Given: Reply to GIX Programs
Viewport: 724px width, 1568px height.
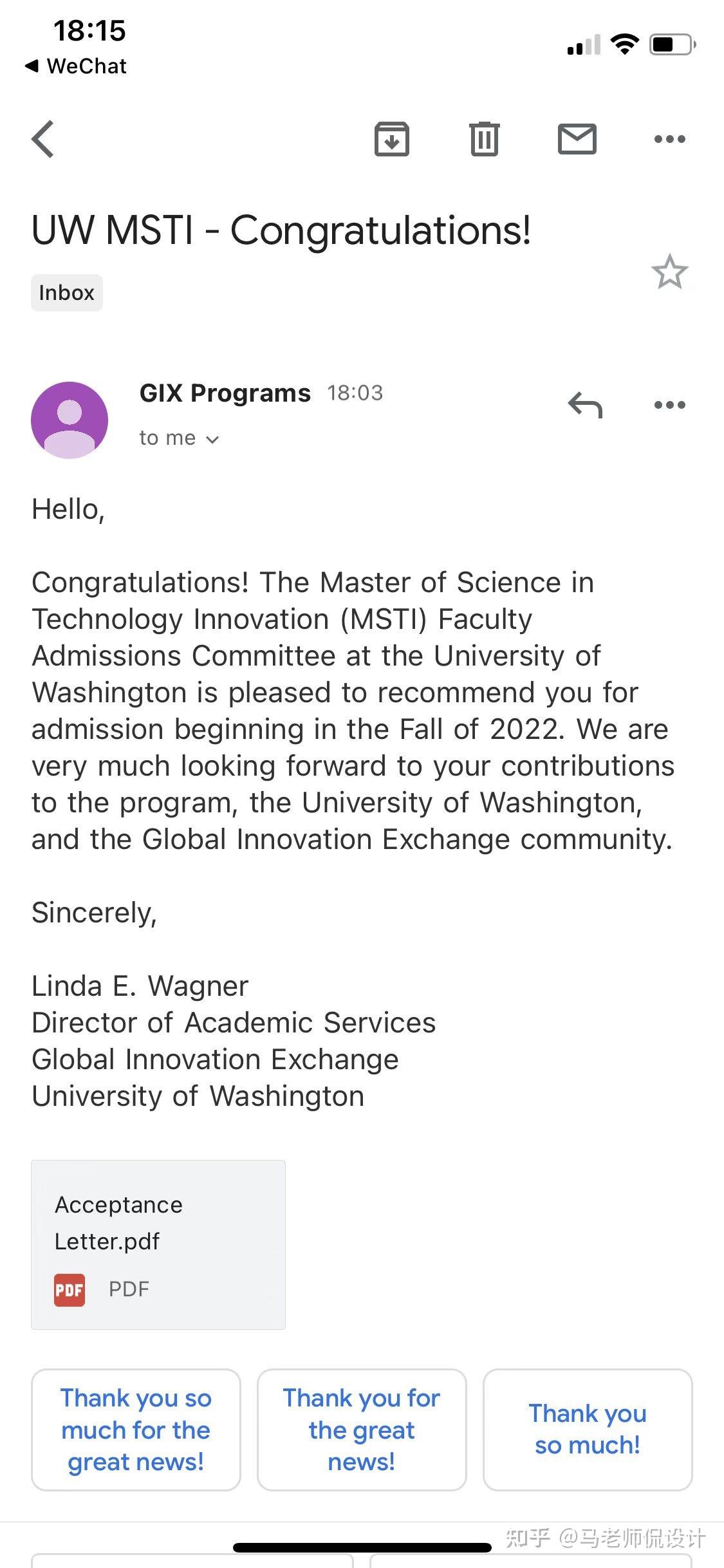Looking at the screenshot, I should click(585, 405).
